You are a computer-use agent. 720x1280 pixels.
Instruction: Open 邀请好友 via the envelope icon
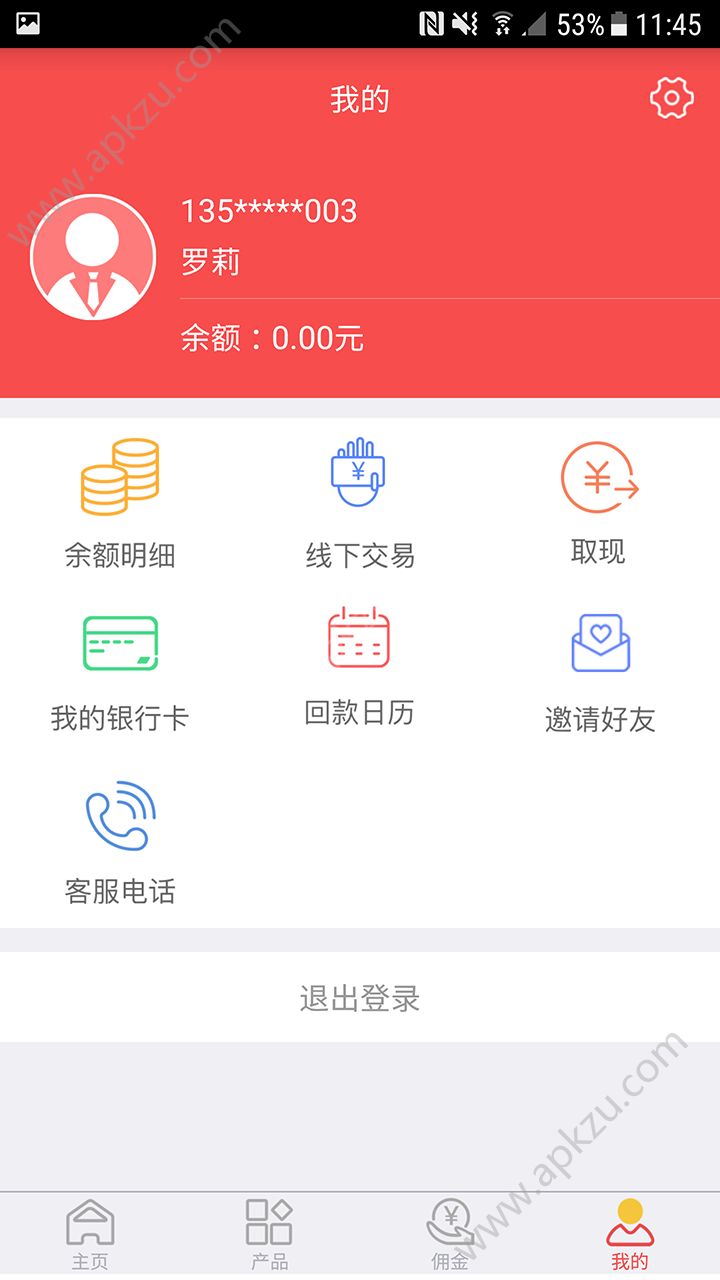(599, 643)
